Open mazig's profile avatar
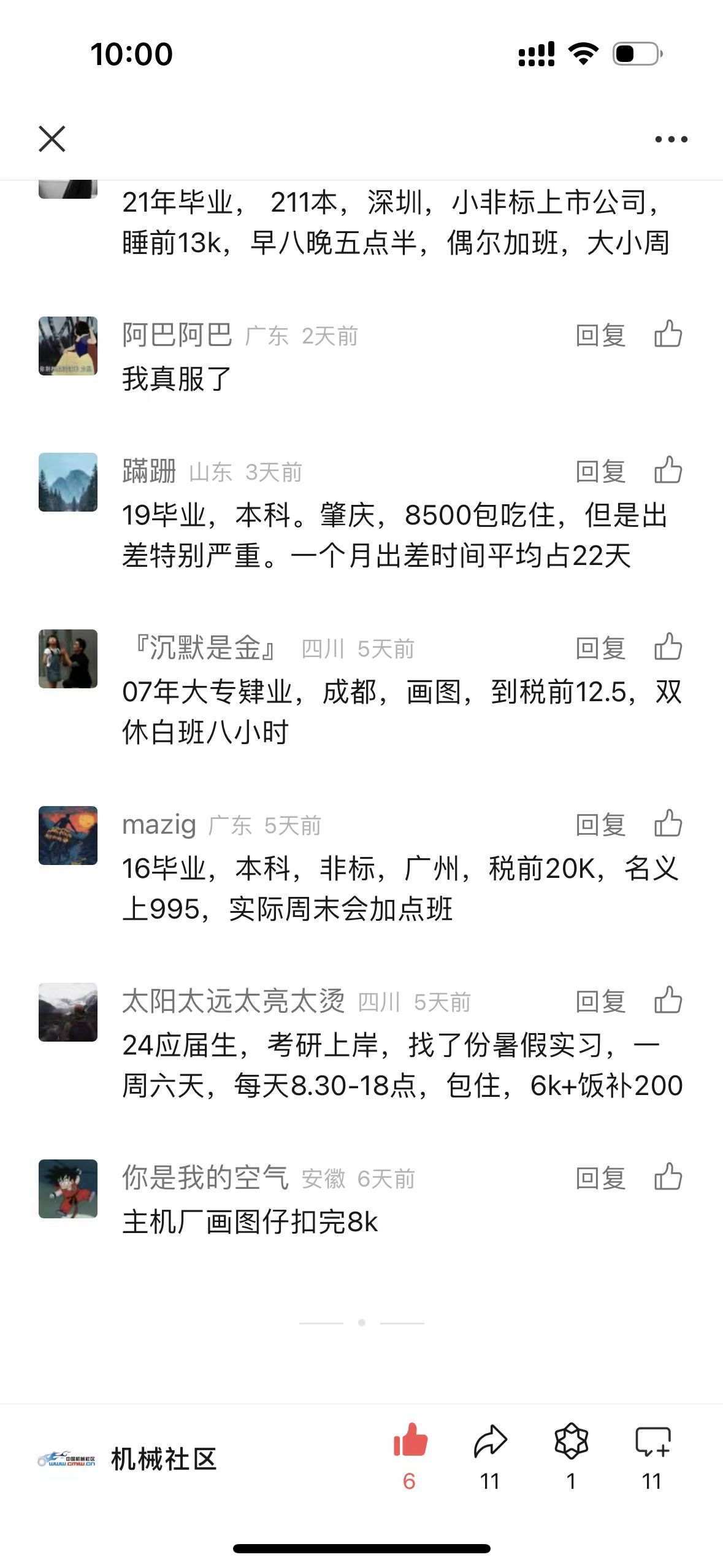 68,836
